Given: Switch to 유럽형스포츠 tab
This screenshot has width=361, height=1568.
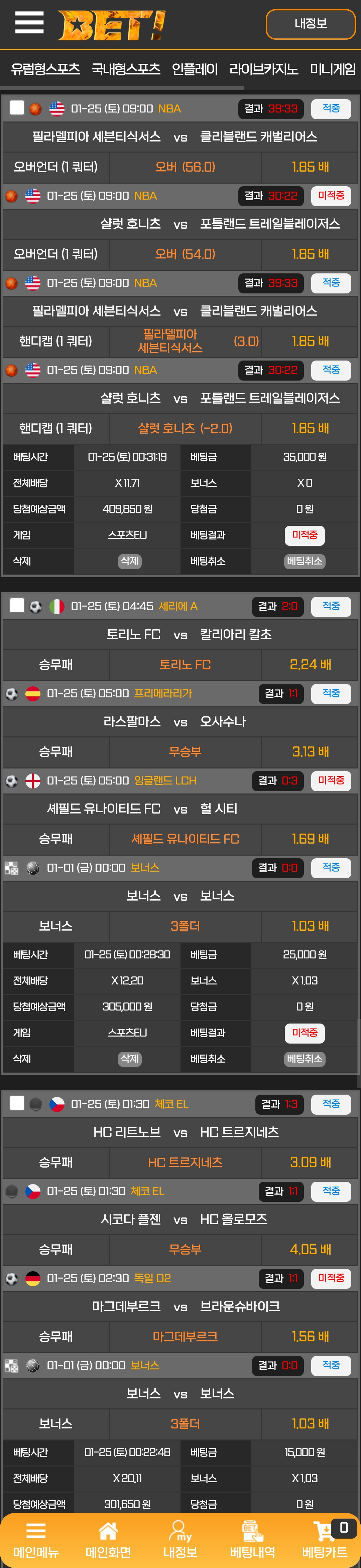Looking at the screenshot, I should click(46, 69).
